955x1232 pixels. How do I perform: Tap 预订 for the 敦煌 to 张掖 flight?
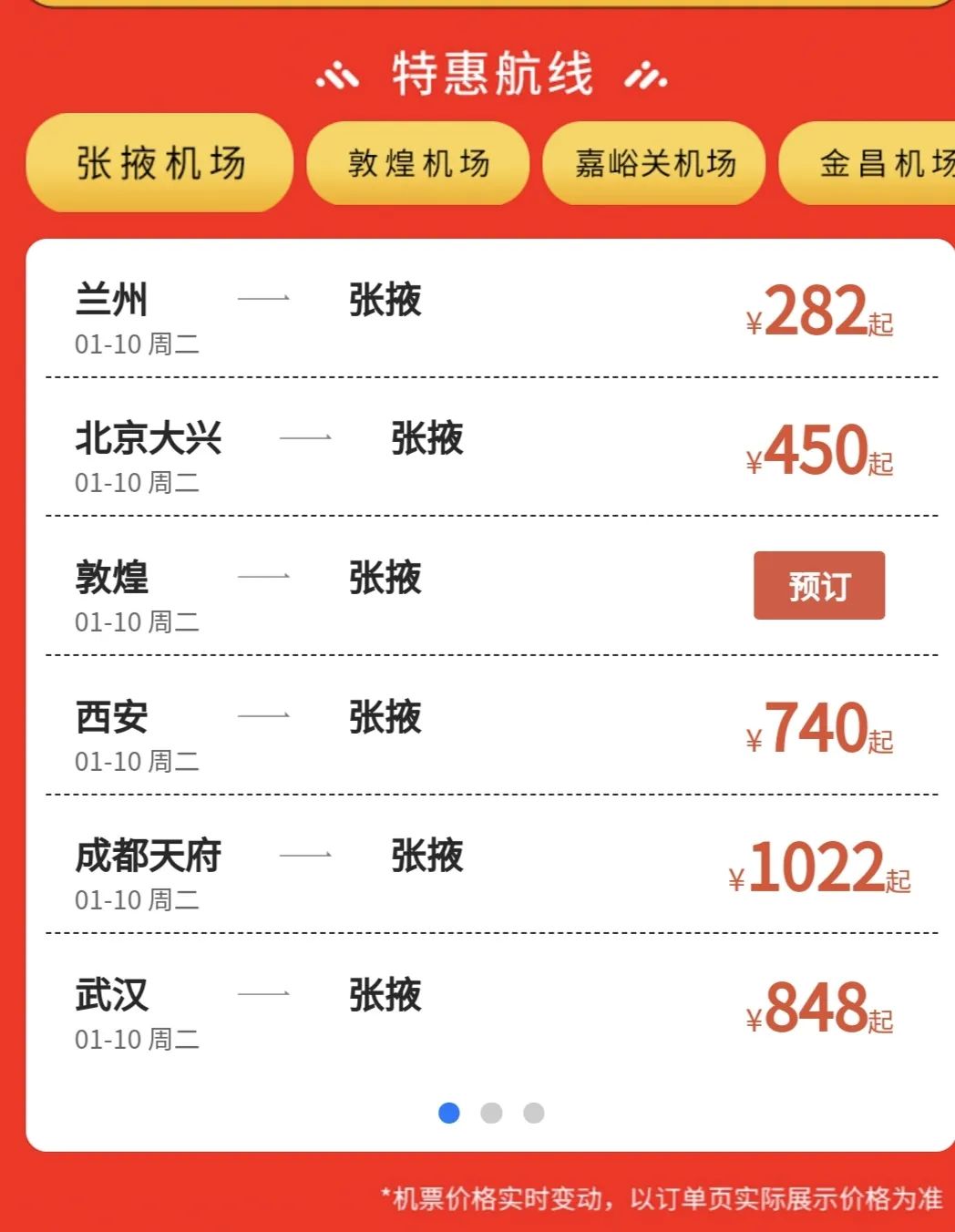point(818,586)
